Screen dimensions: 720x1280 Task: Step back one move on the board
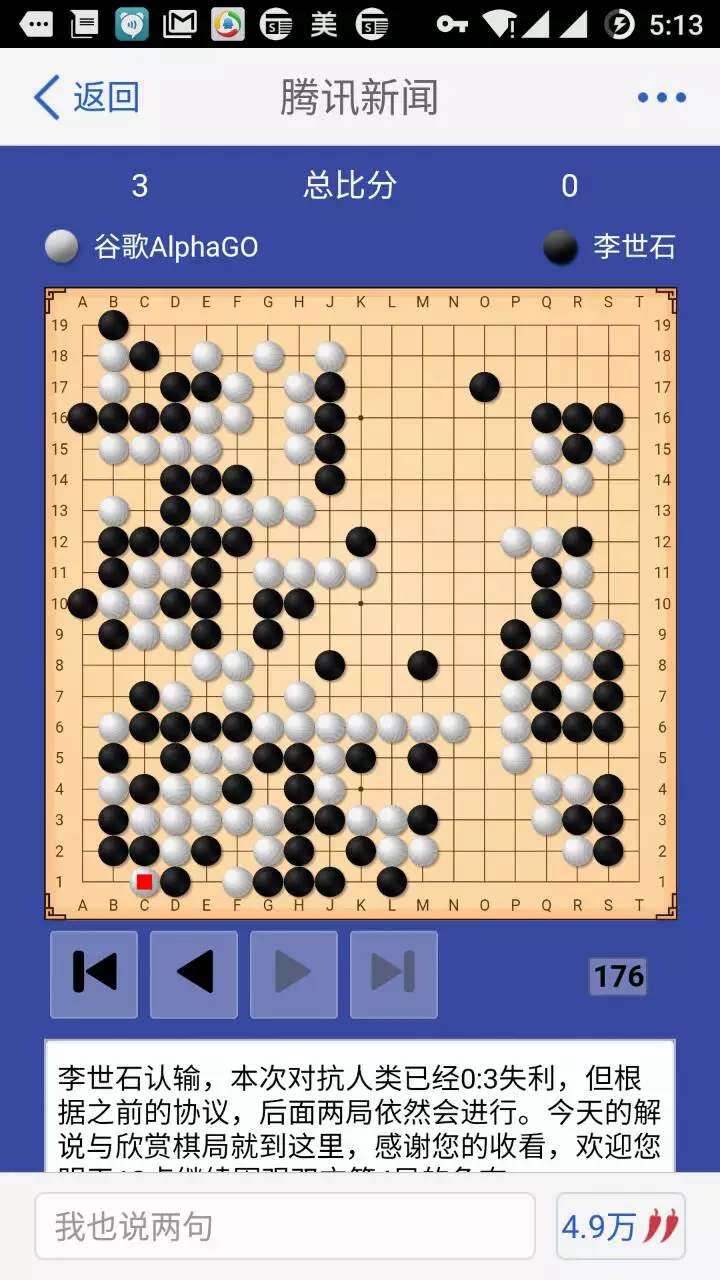click(x=194, y=974)
